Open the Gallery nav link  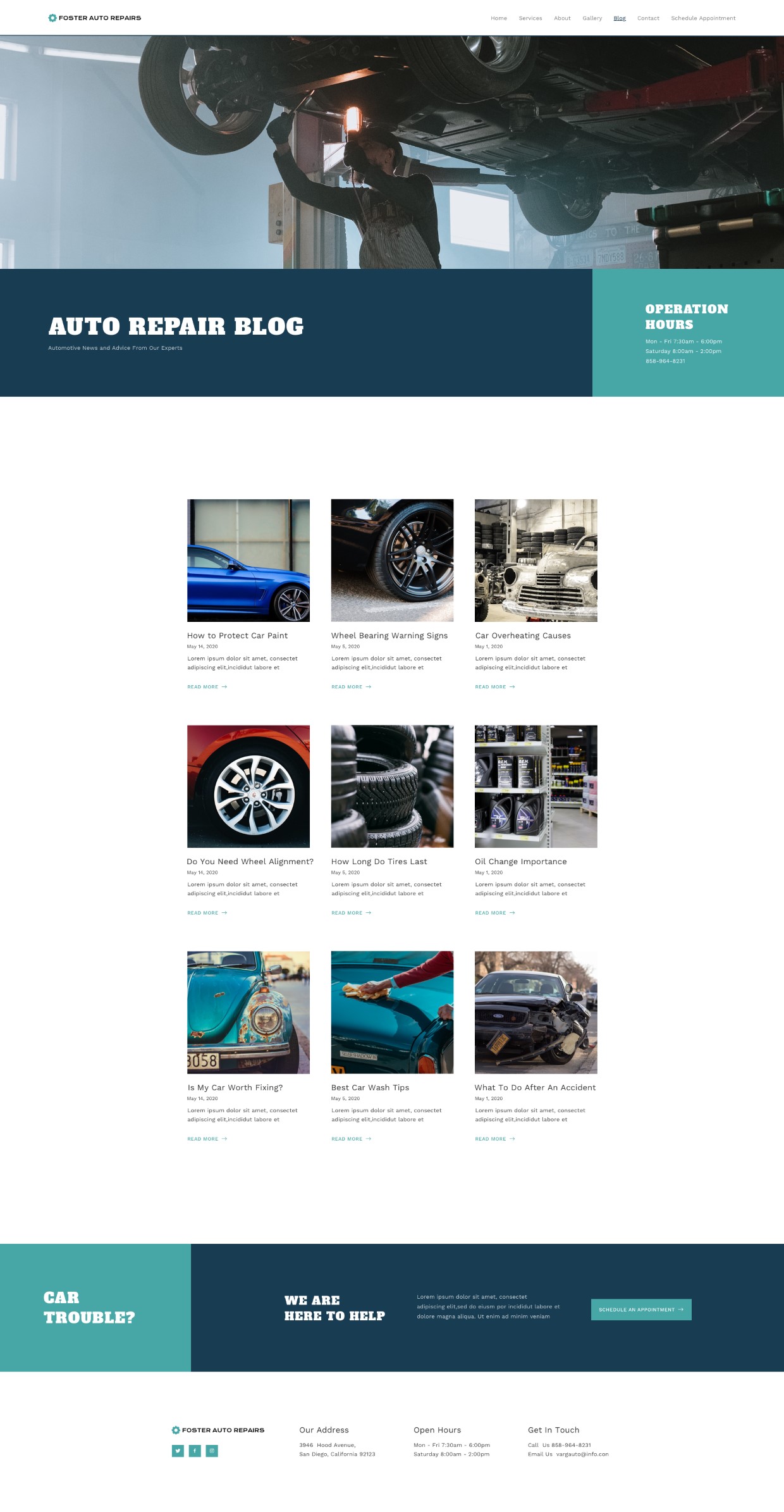592,18
